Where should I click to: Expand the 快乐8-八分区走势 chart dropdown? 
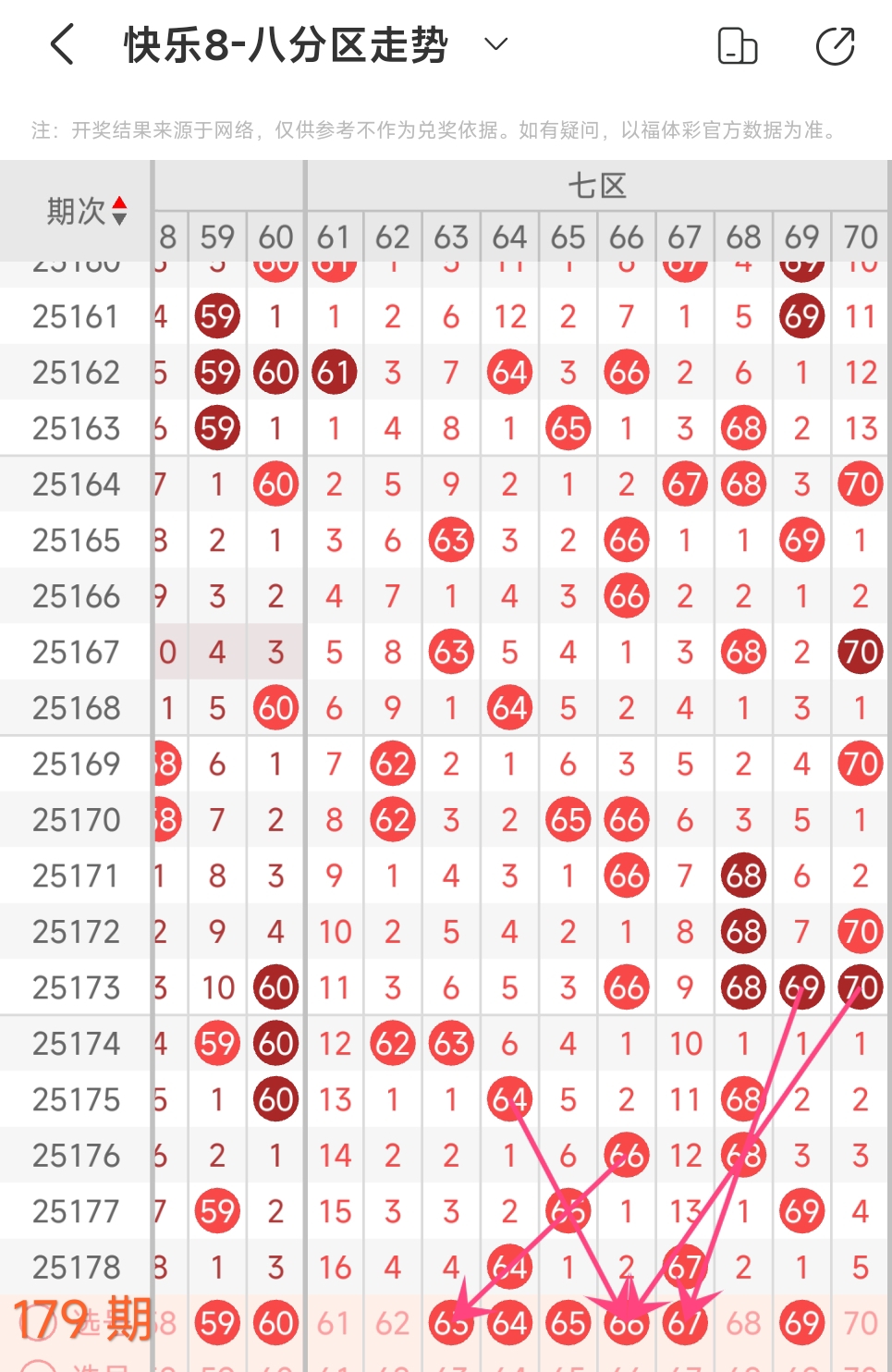(496, 44)
